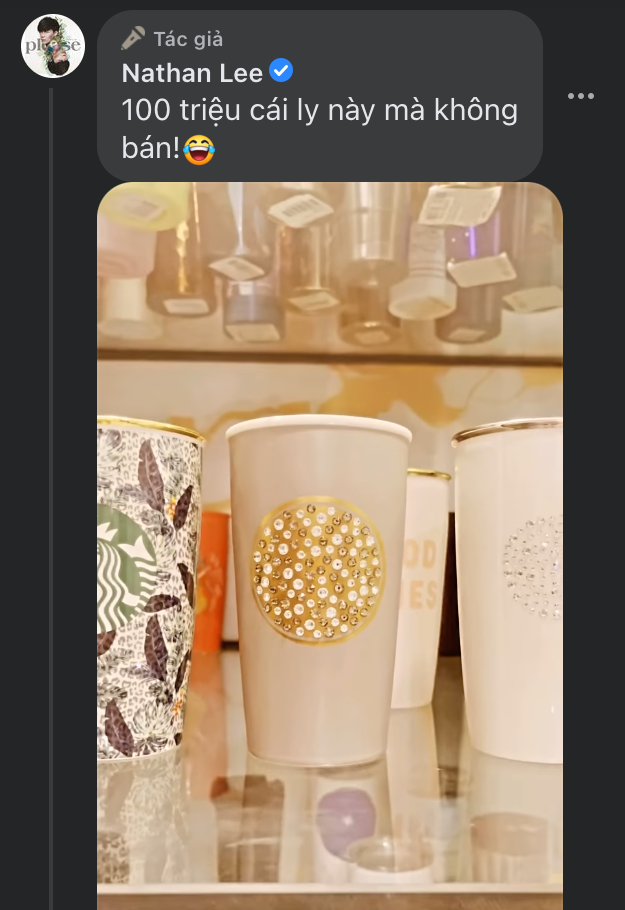Open Nathan Lee's profile picture
The height and width of the screenshot is (910, 625).
click(x=53, y=46)
